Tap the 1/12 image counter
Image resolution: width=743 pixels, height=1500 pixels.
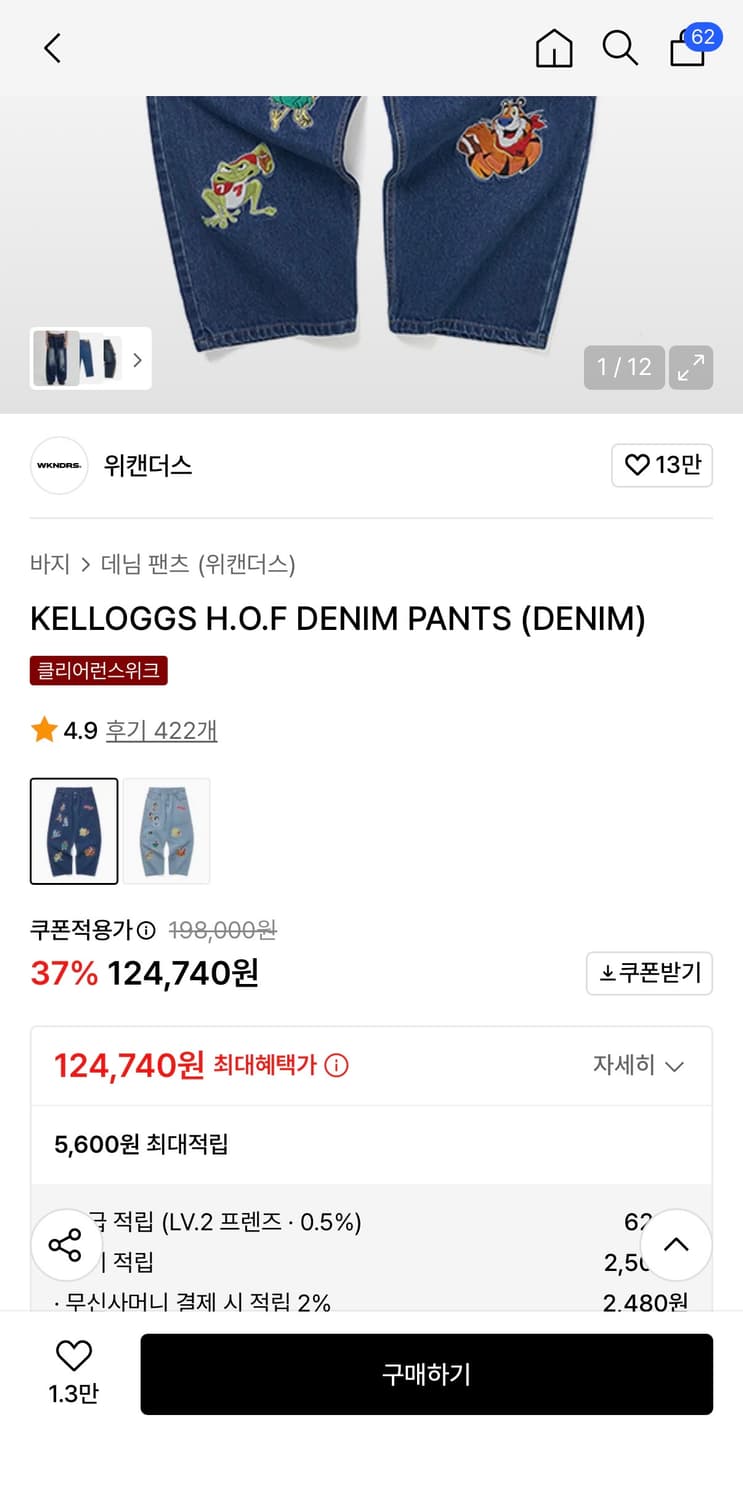tap(623, 367)
